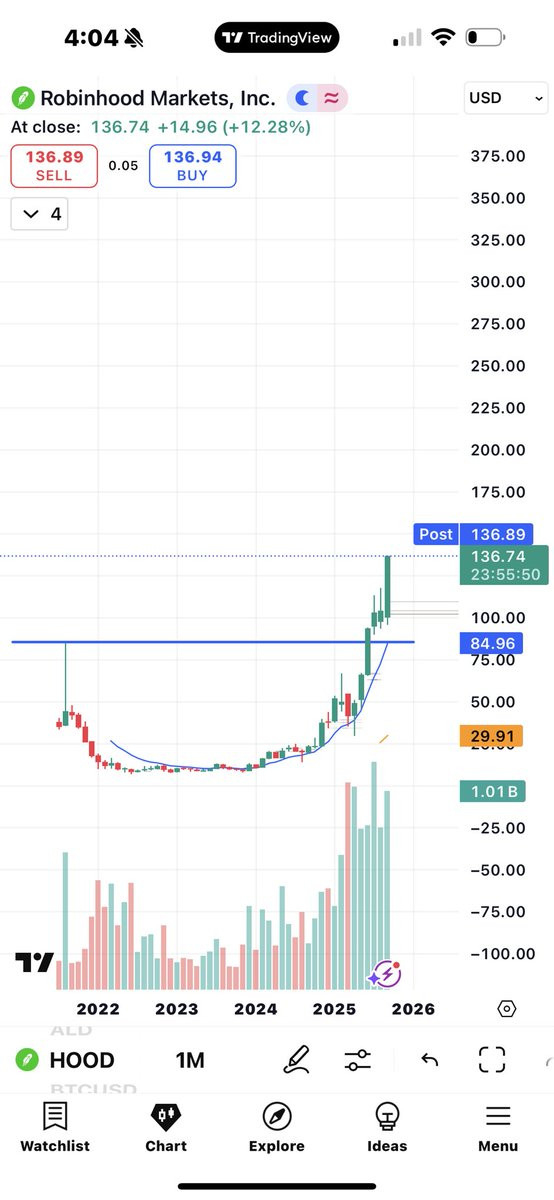Open chart settings sliders icon
Screen dimensions: 554x1200
[357, 1060]
